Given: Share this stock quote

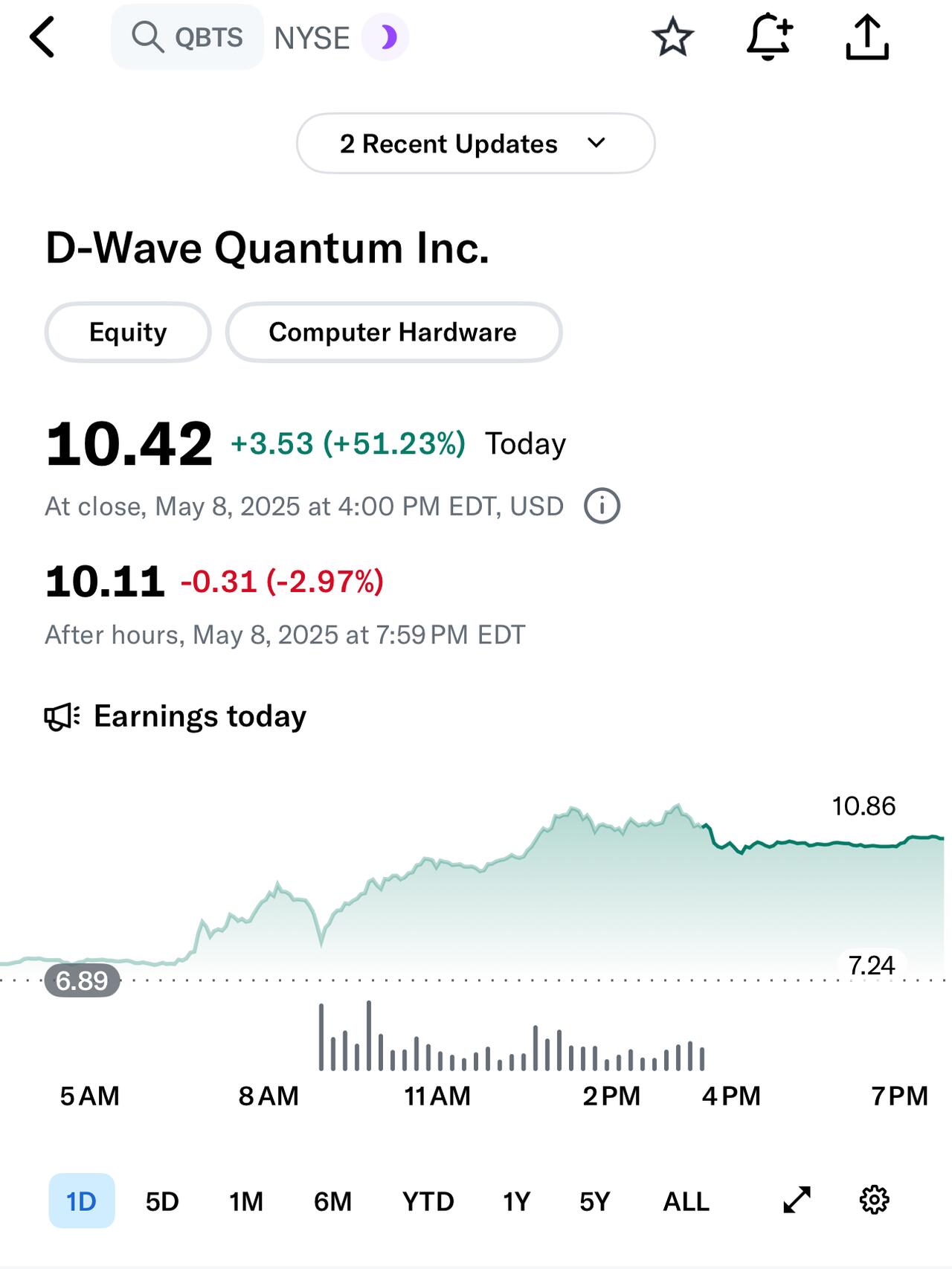Looking at the screenshot, I should click(x=867, y=37).
